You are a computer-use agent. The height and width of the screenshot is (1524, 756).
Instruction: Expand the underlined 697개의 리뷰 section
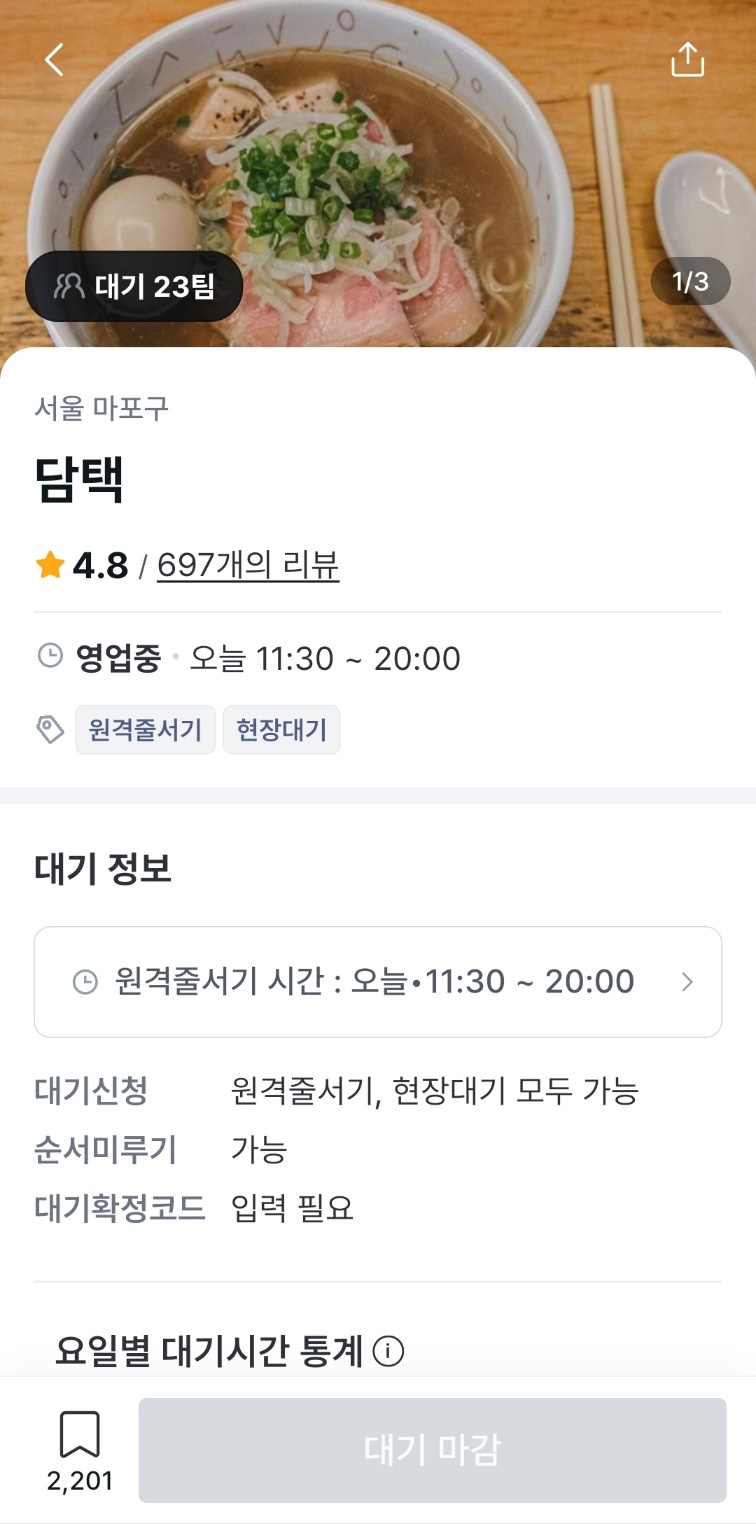(x=246, y=564)
